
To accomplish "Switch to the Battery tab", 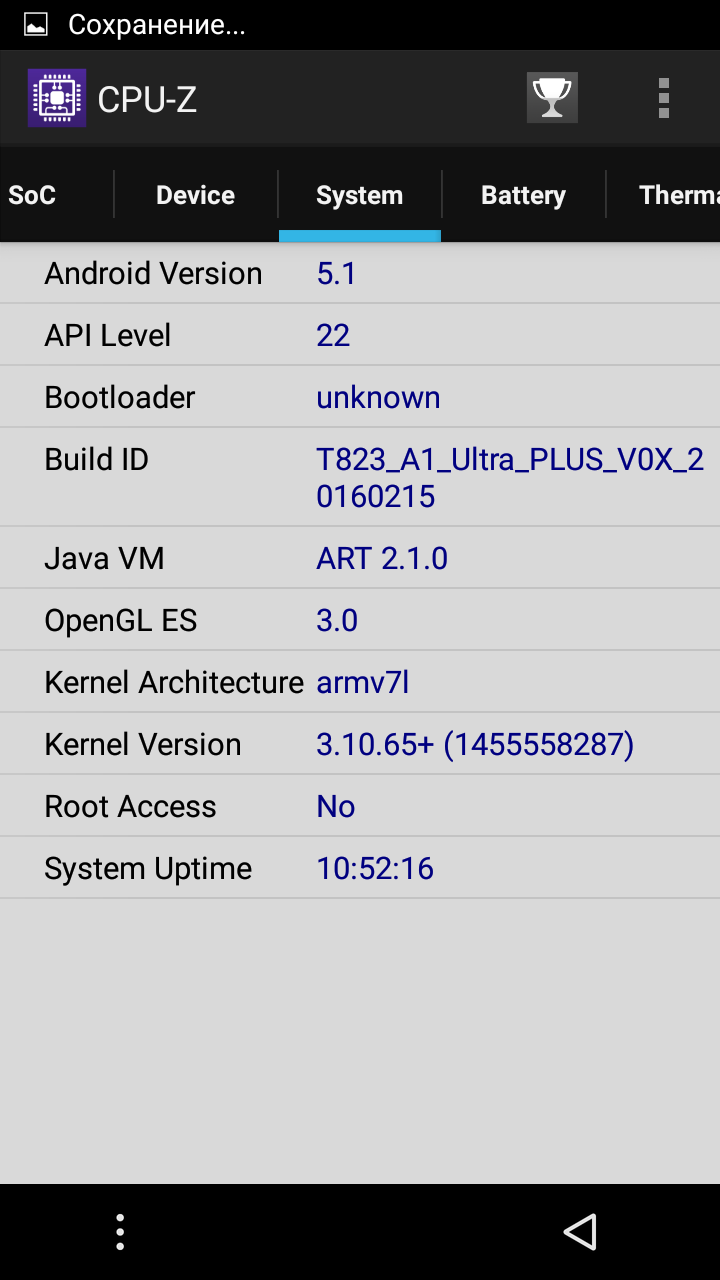I will [x=523, y=195].
